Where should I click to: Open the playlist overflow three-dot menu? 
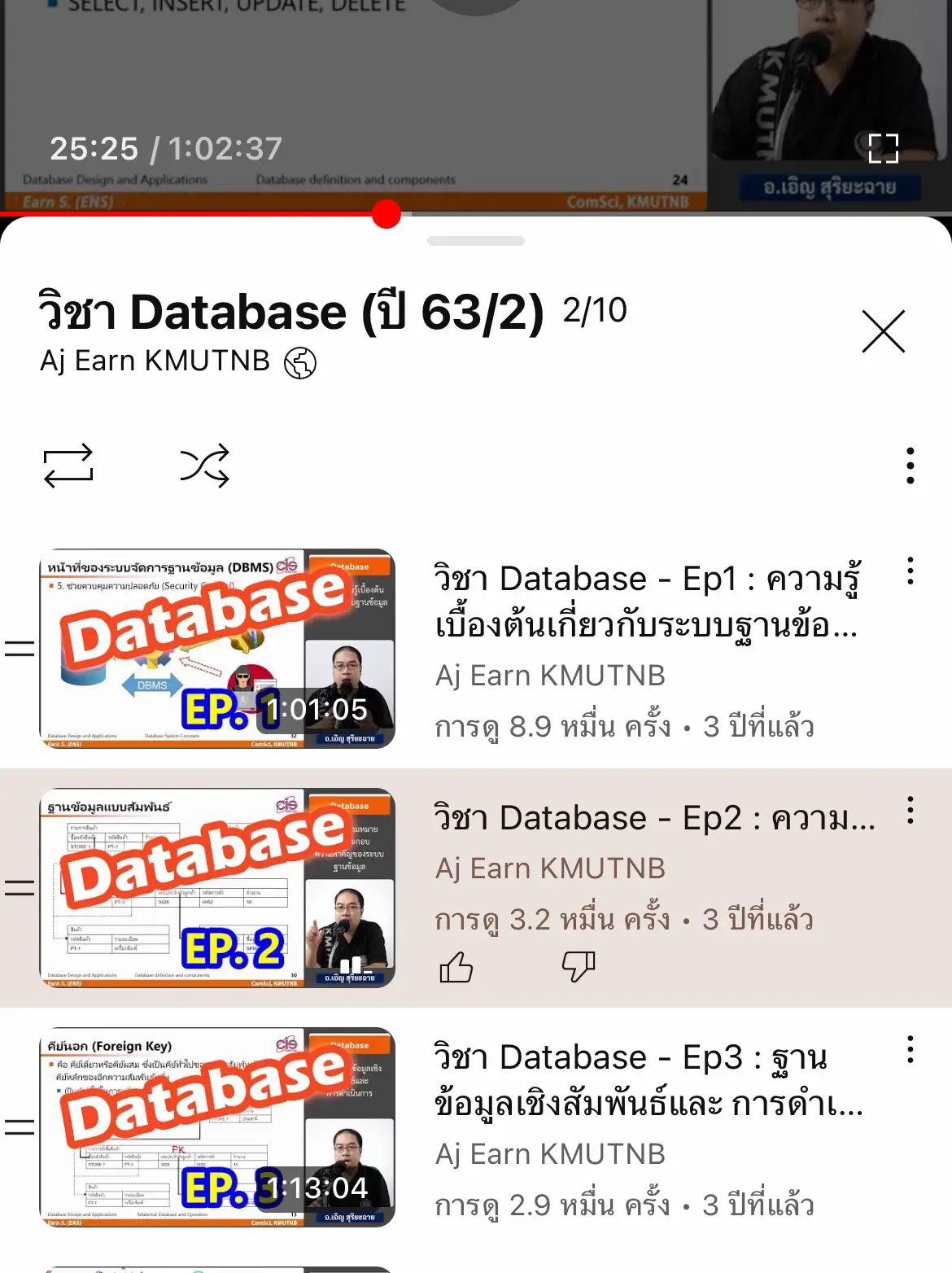tap(909, 466)
